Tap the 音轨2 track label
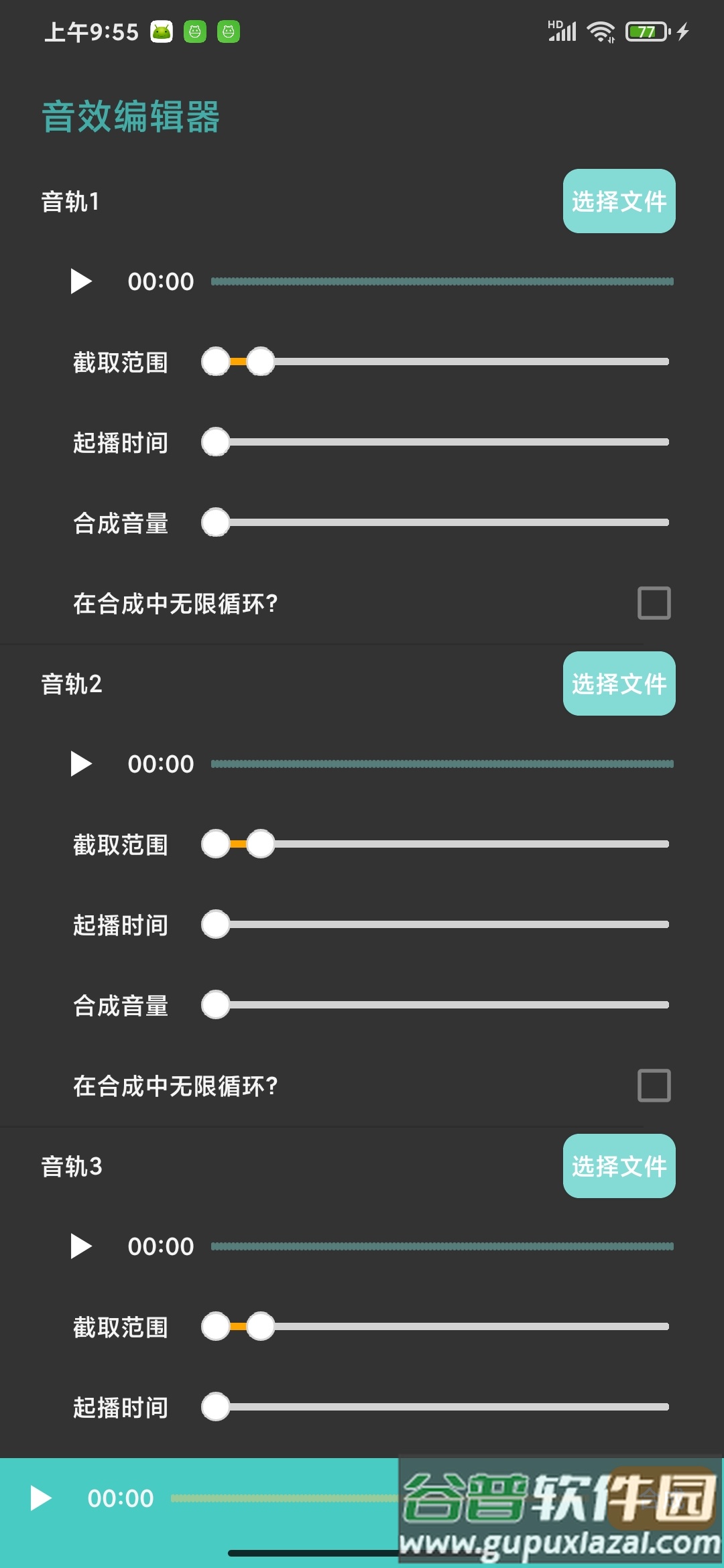724x1568 pixels. tap(70, 684)
